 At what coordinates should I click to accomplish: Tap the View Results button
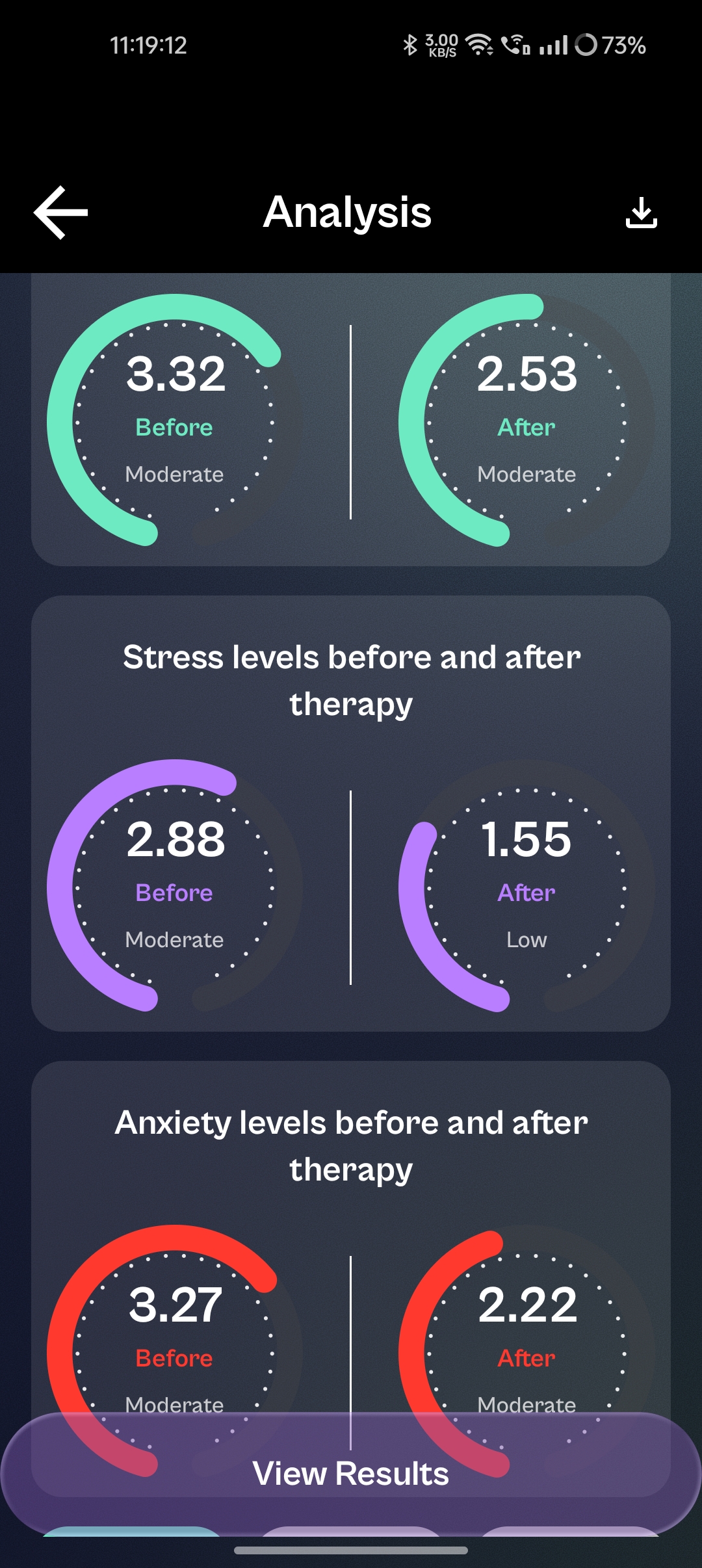click(x=351, y=1473)
